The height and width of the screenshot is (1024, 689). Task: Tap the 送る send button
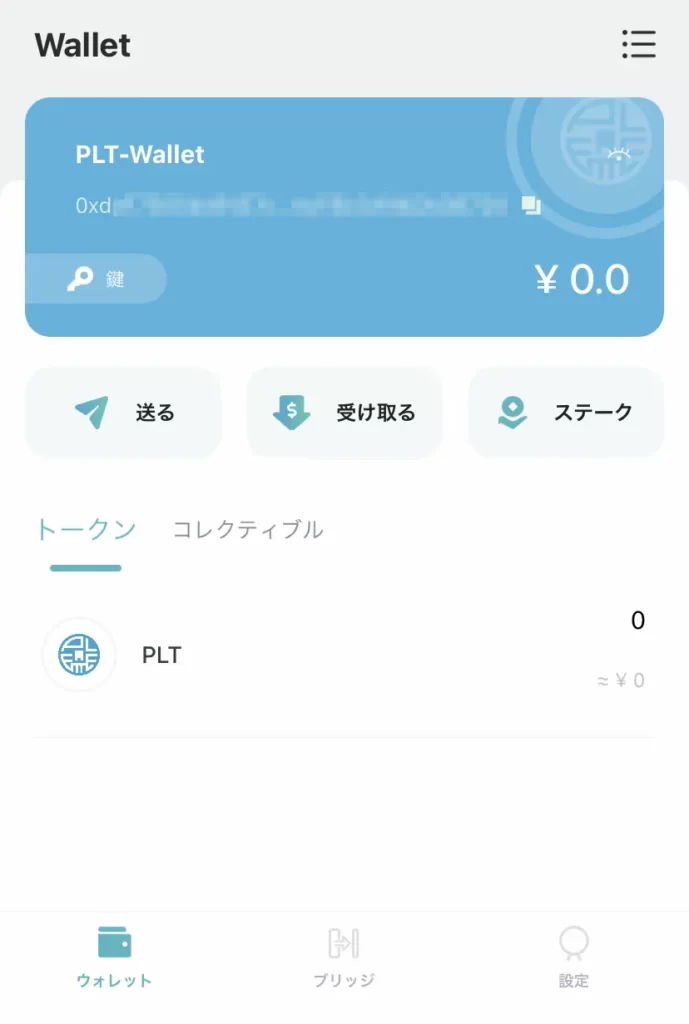click(123, 412)
